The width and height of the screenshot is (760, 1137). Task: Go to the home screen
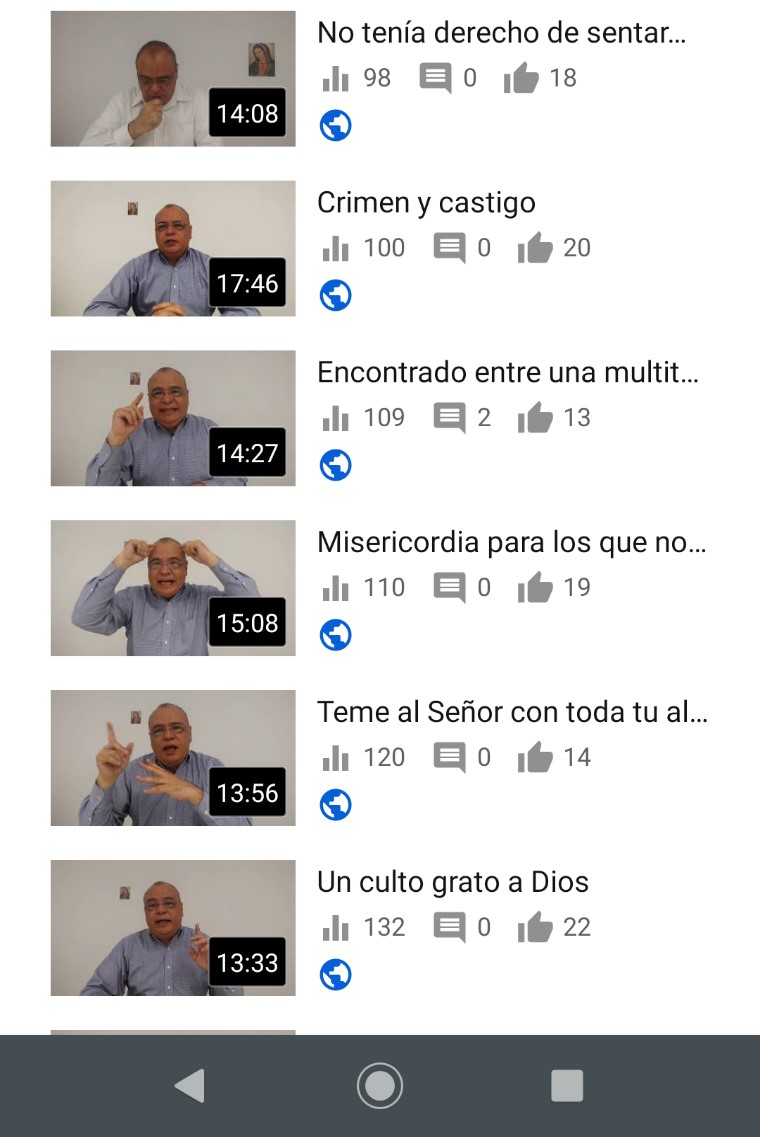point(380,1085)
